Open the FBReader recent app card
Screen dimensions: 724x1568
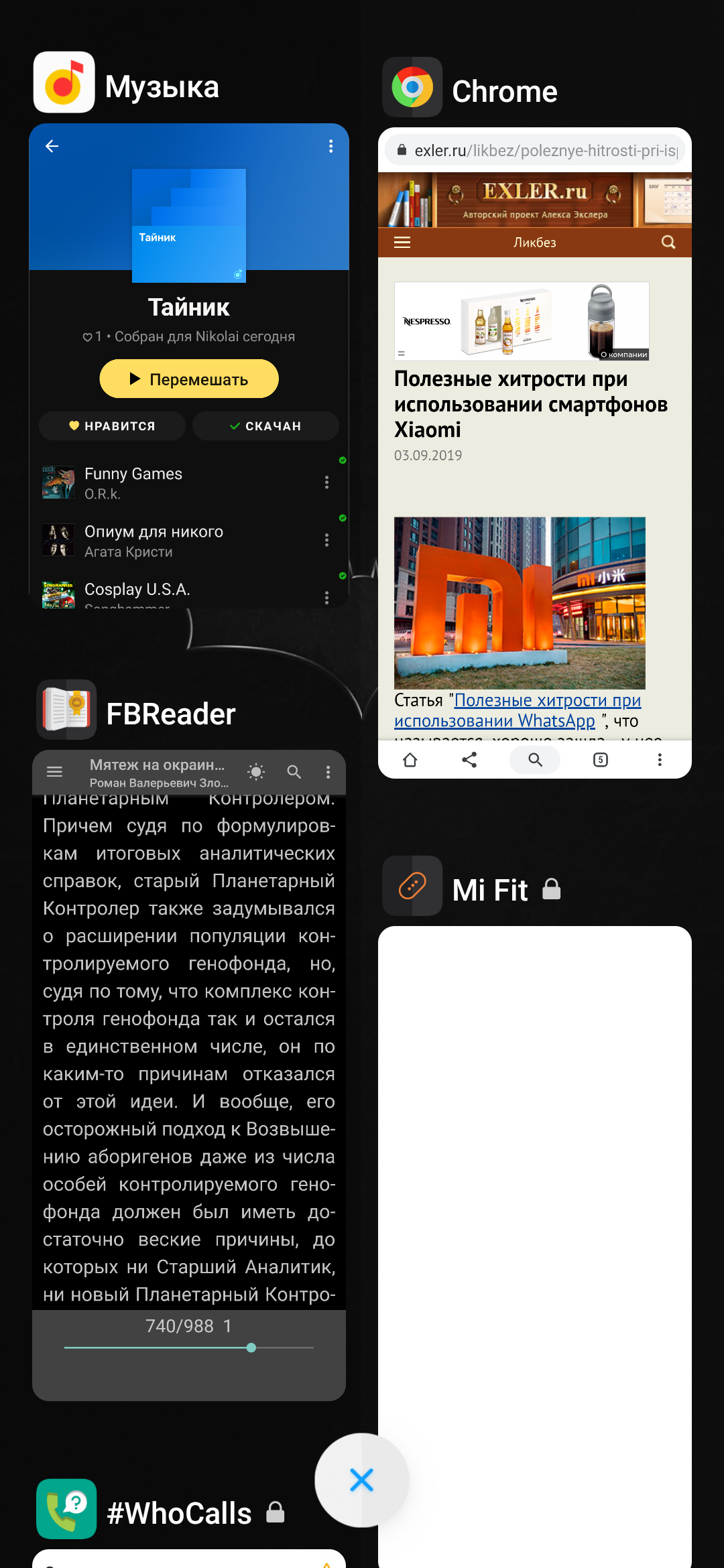[x=189, y=1075]
